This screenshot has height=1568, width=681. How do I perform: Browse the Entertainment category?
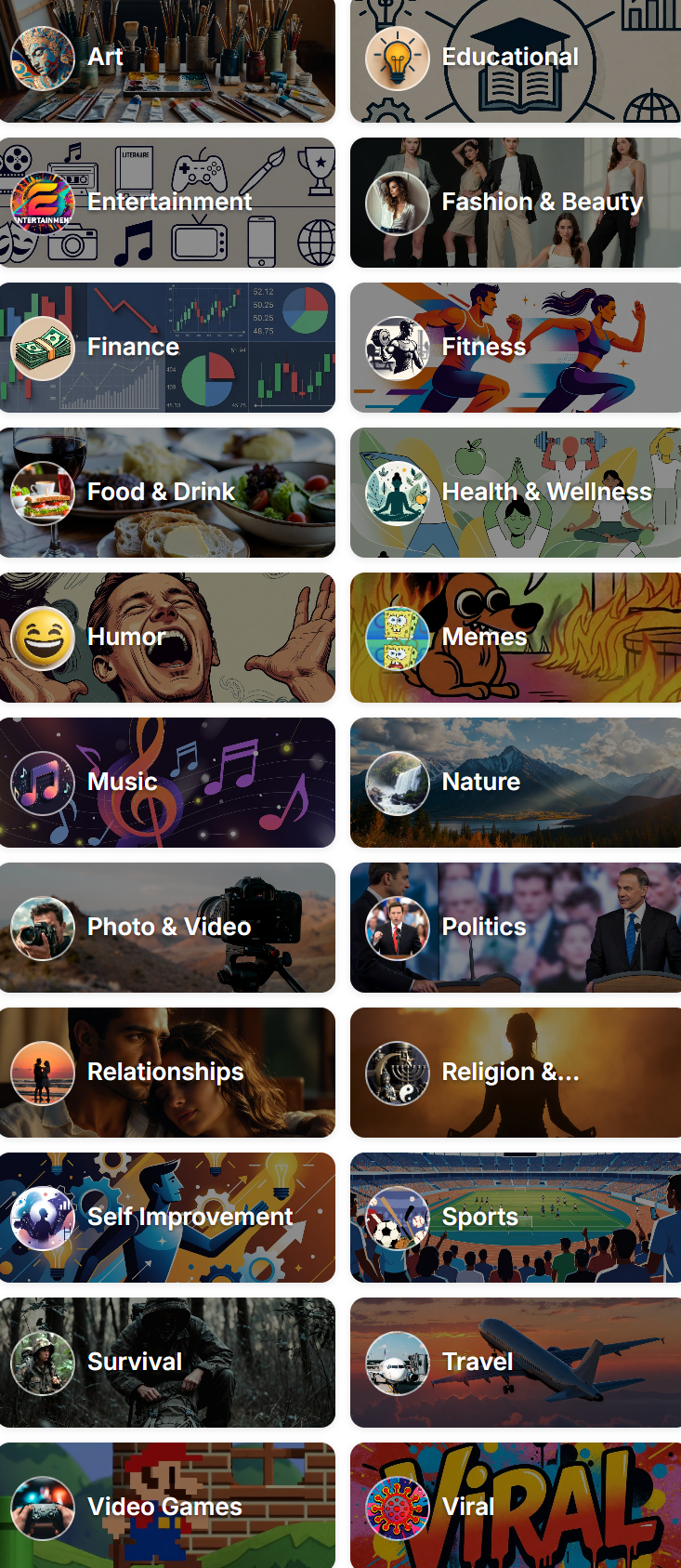(x=167, y=203)
